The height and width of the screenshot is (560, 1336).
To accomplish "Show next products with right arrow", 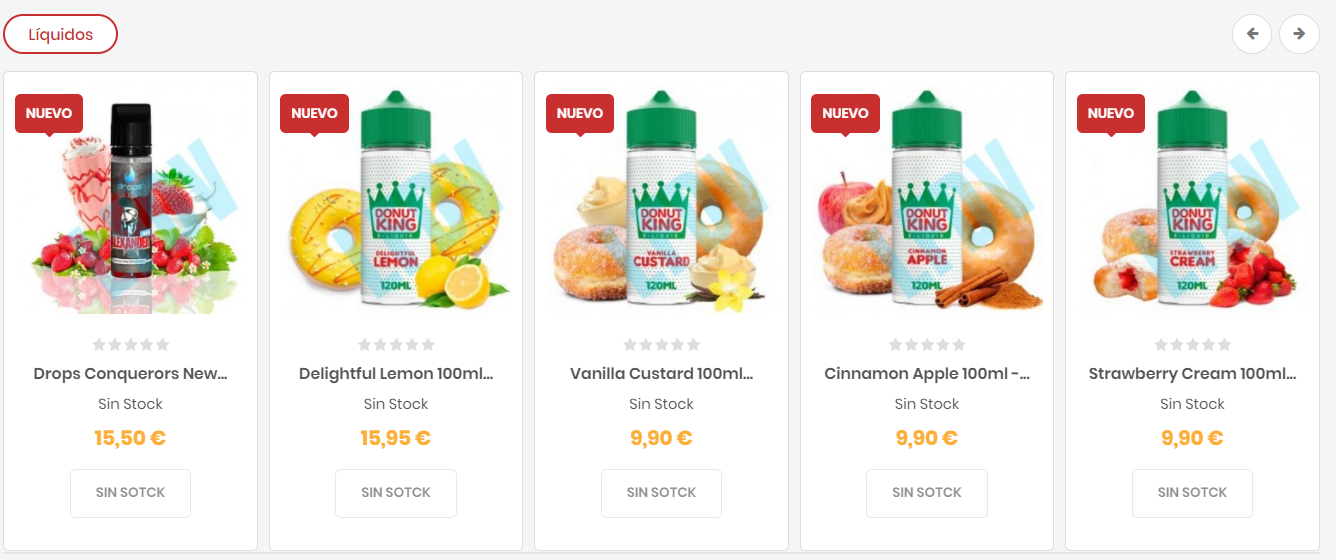I will (1299, 34).
